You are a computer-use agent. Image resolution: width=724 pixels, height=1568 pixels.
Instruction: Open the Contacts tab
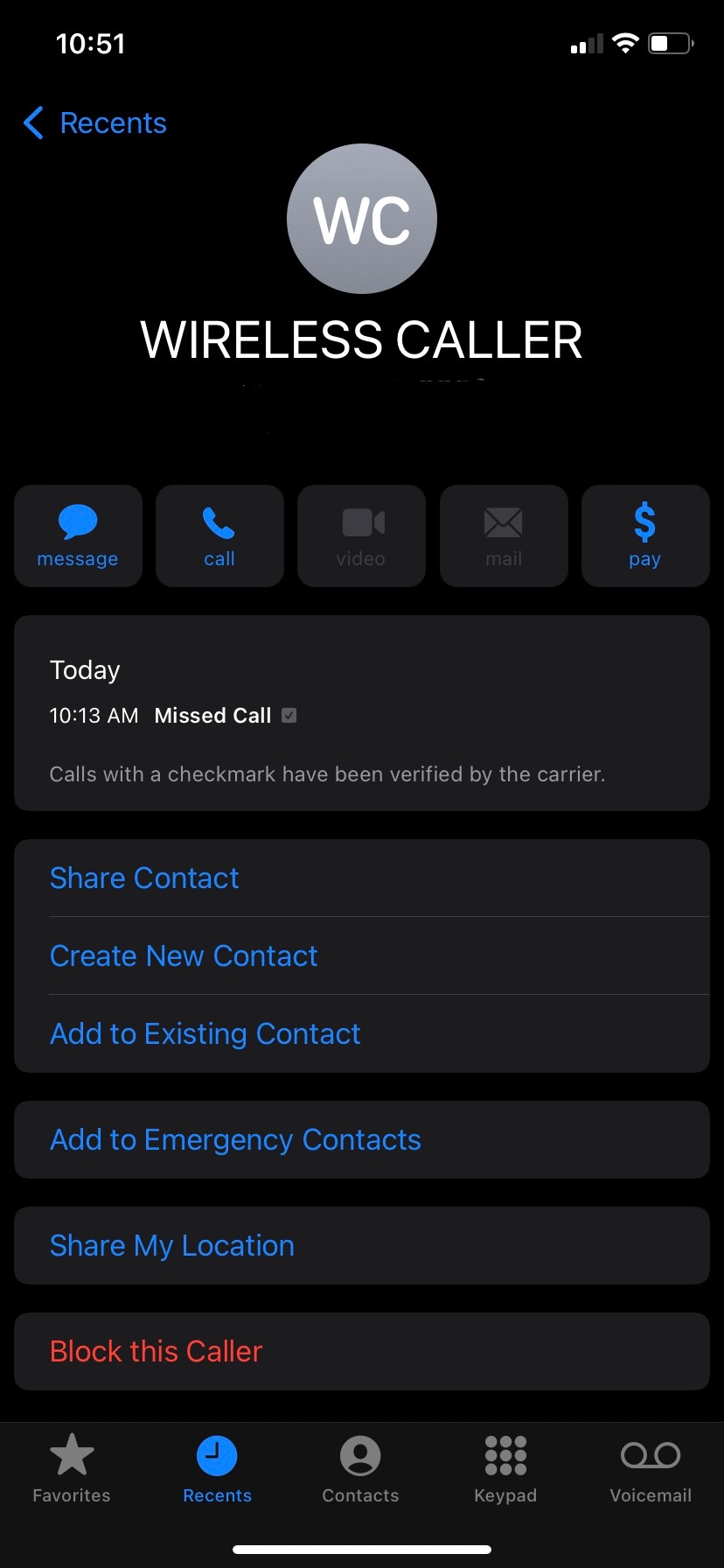pyautogui.click(x=360, y=1470)
